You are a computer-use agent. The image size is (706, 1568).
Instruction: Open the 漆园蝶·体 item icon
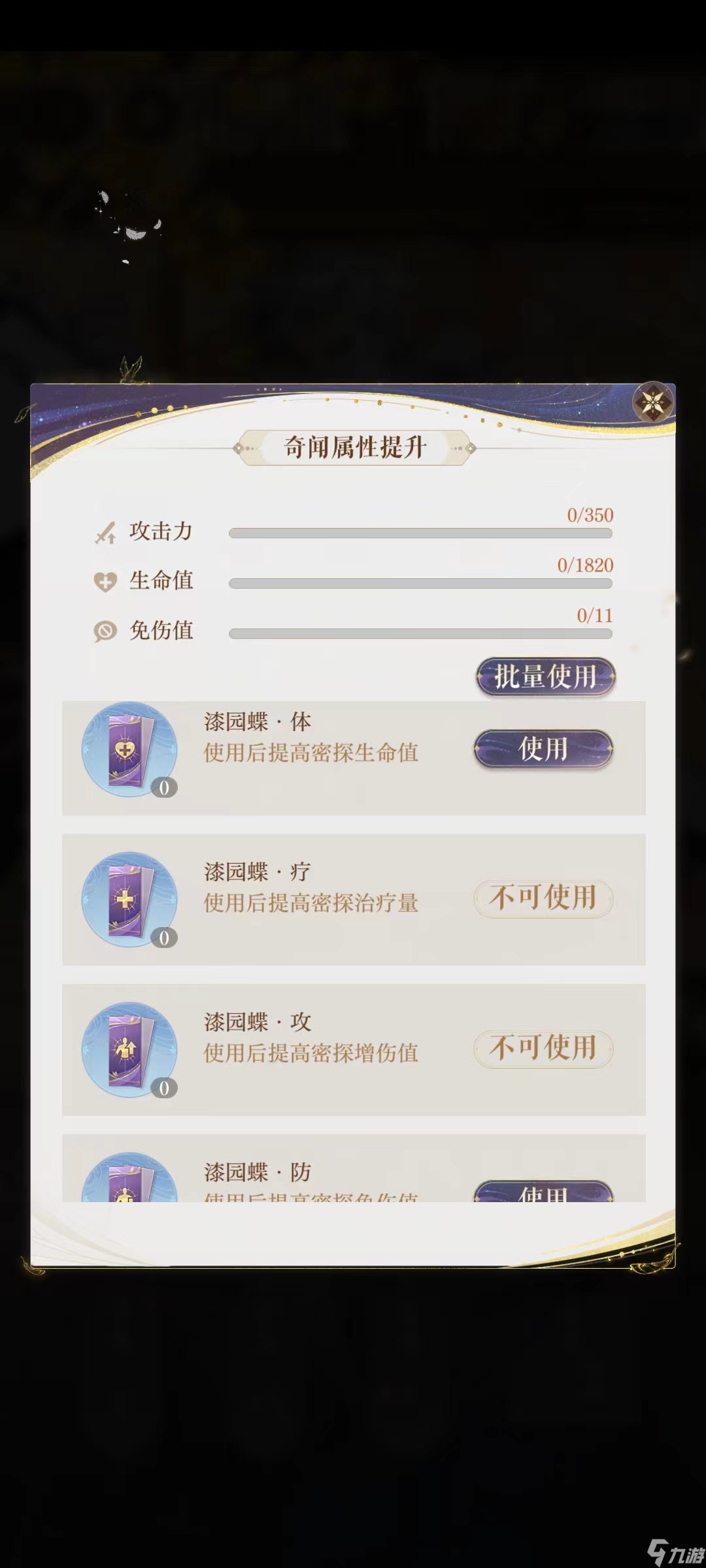[129, 749]
